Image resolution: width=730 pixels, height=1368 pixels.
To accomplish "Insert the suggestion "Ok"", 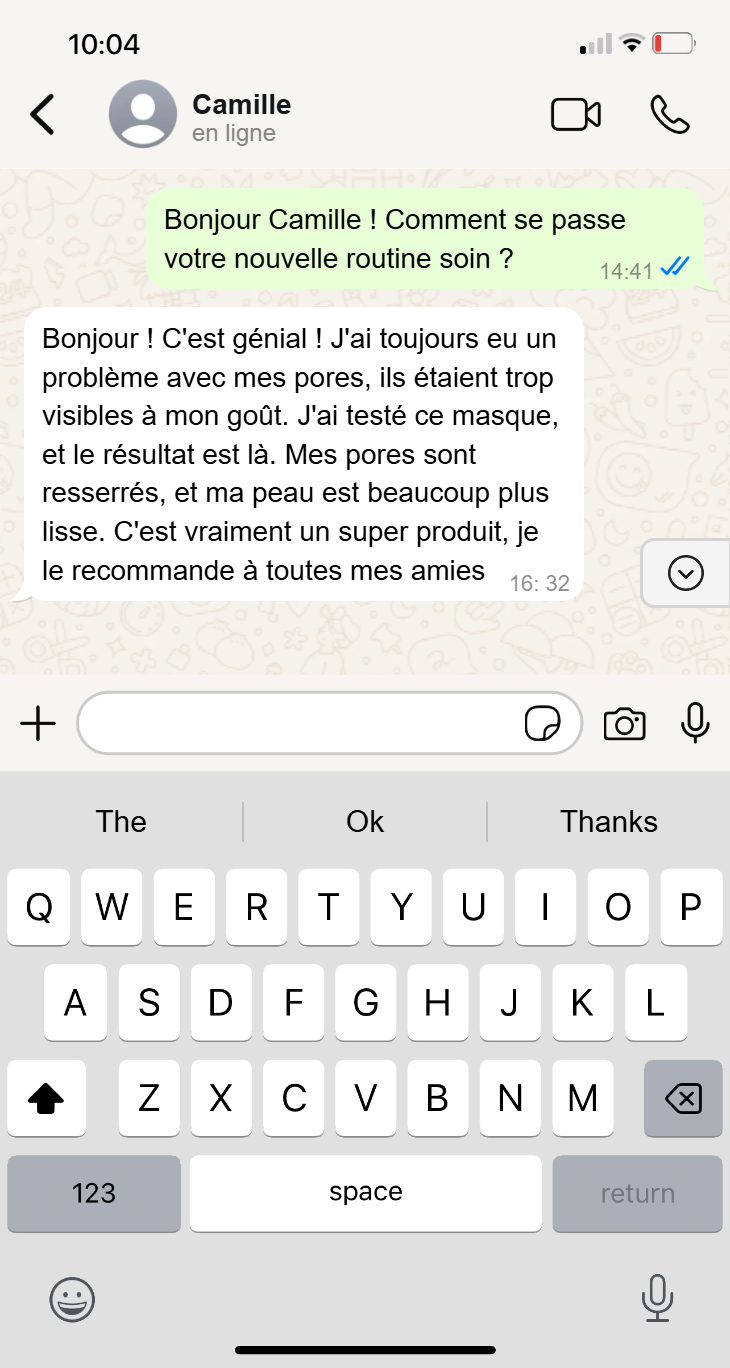I will tap(365, 822).
